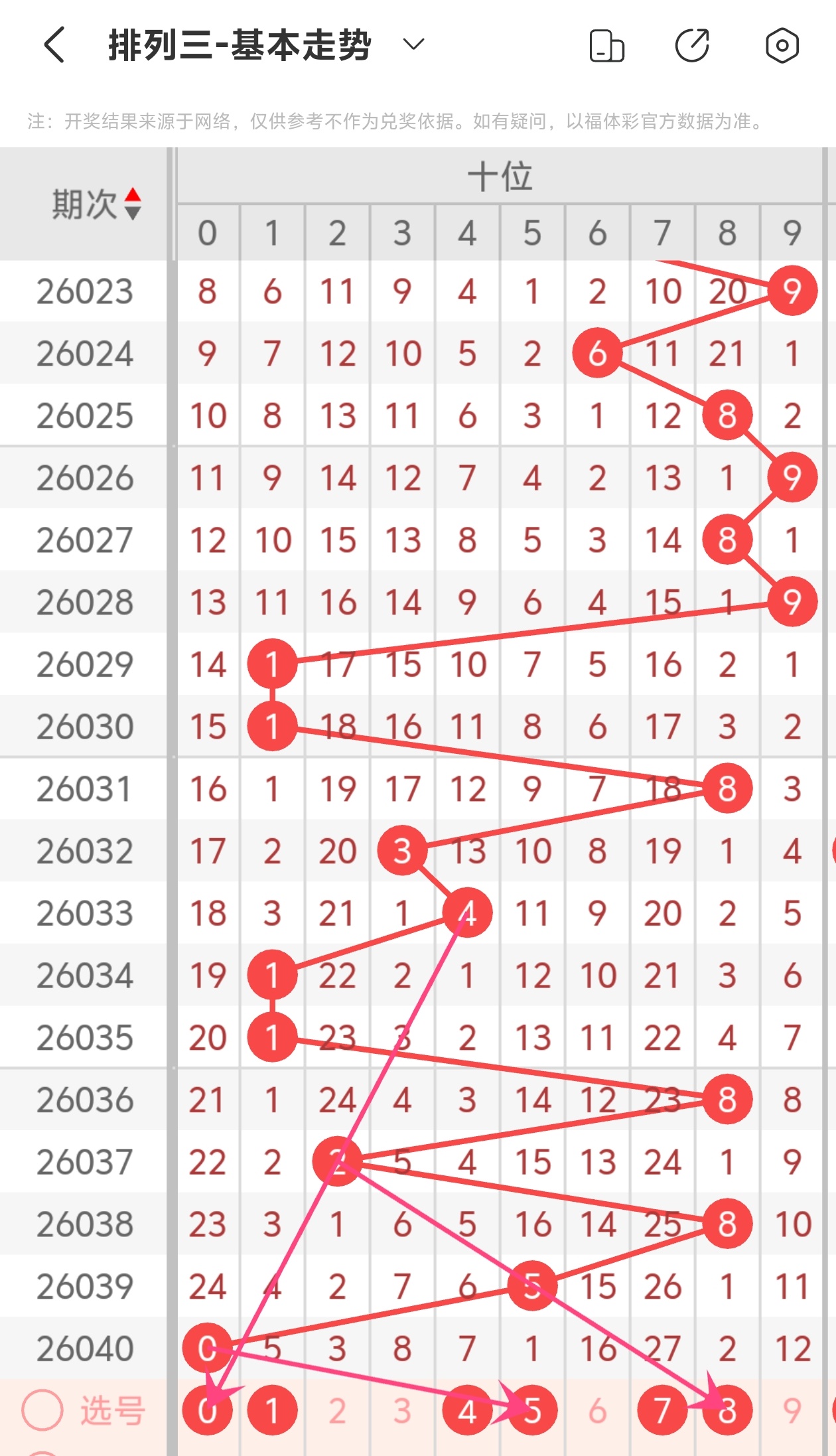Select number 6 in the 选号 row
This screenshot has width=836, height=1456.
(597, 1411)
